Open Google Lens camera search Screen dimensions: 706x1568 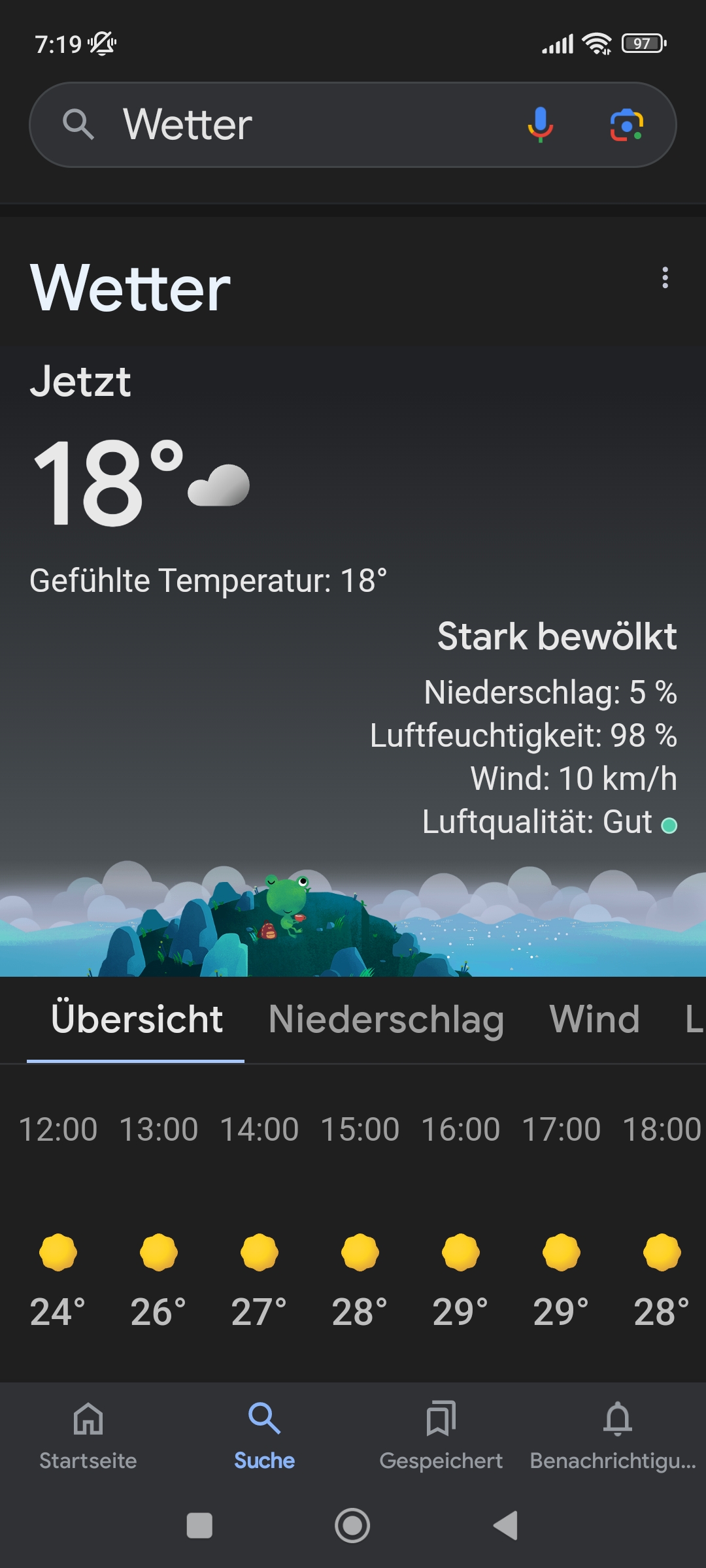[626, 125]
